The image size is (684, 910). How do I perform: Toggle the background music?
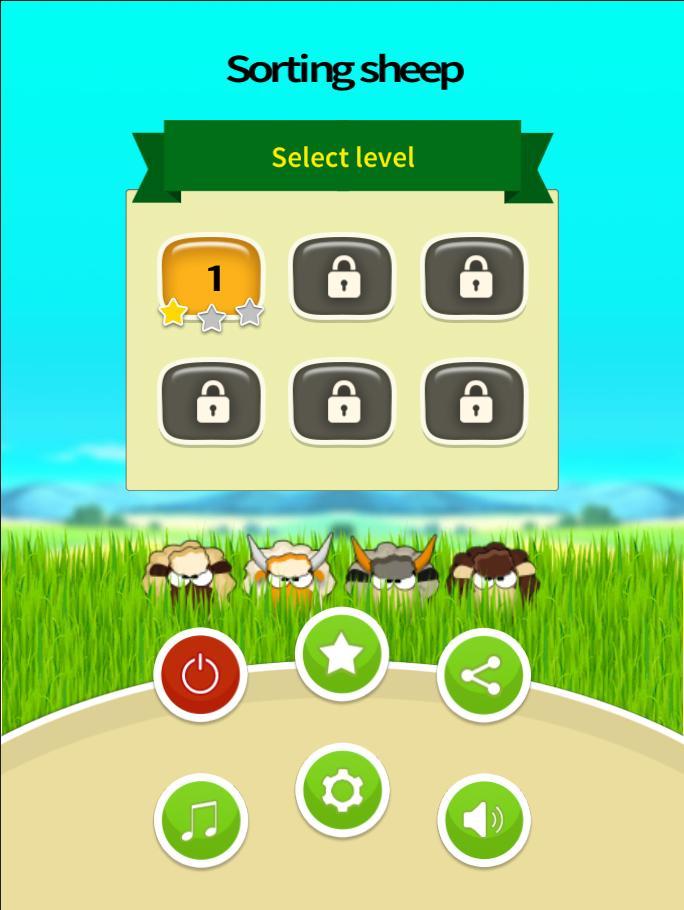(x=200, y=821)
